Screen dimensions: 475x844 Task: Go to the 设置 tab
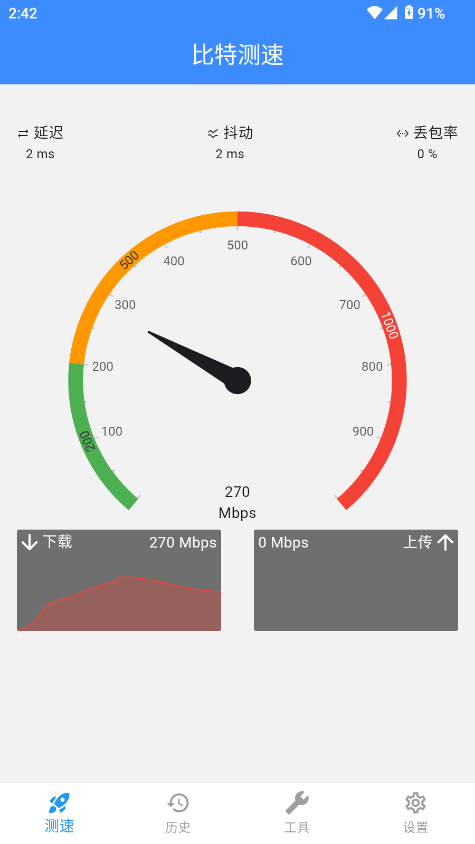415,813
